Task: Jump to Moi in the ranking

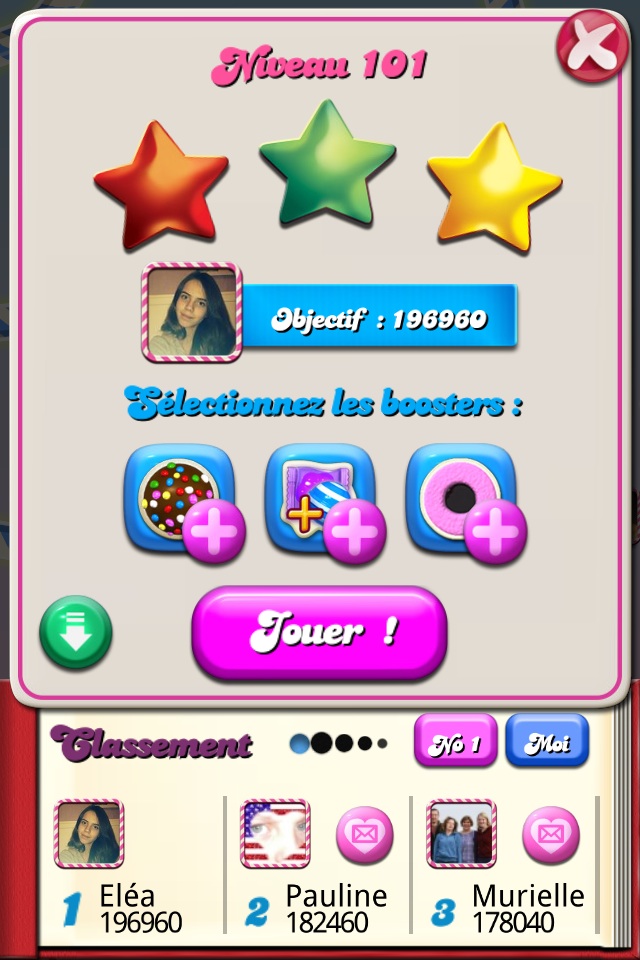Action: click(x=547, y=742)
